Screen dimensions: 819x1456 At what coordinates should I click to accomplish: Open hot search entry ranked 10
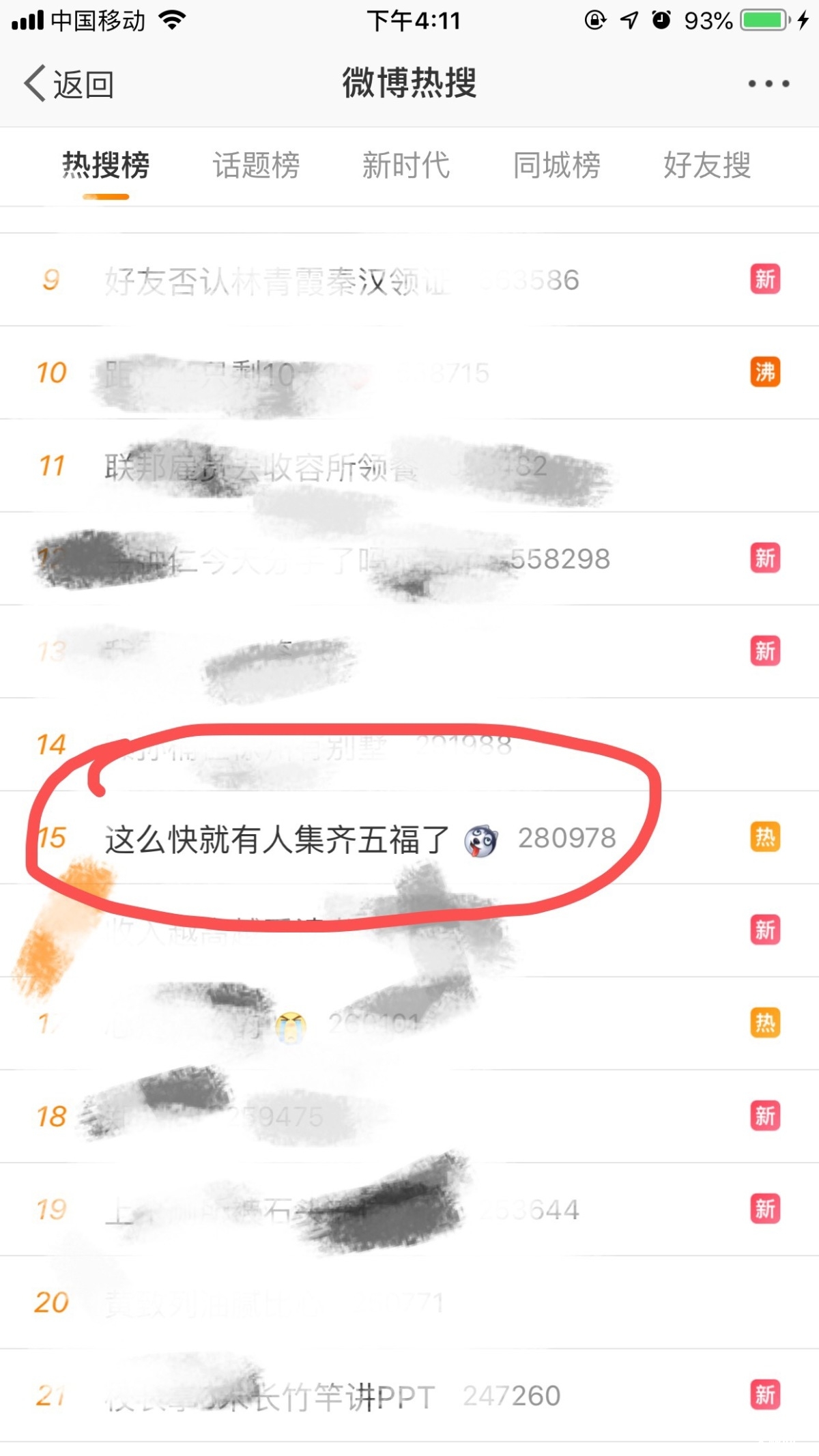(x=409, y=373)
